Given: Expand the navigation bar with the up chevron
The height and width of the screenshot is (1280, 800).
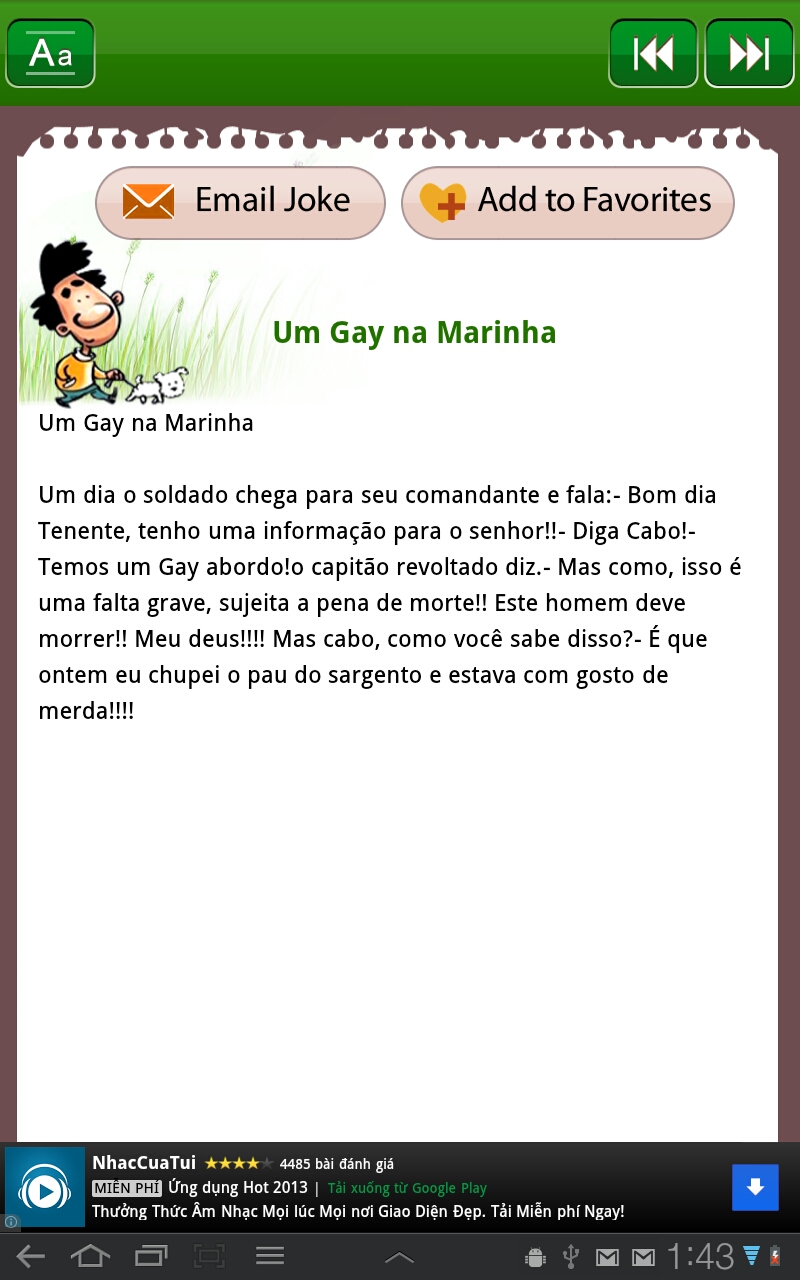Looking at the screenshot, I should (x=399, y=1258).
